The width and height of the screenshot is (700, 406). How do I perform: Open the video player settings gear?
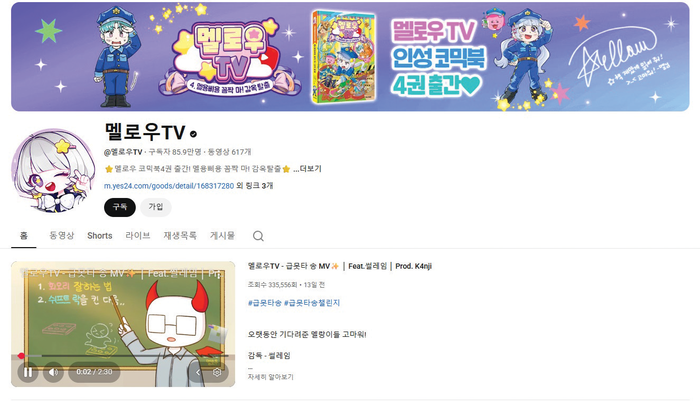coord(217,372)
